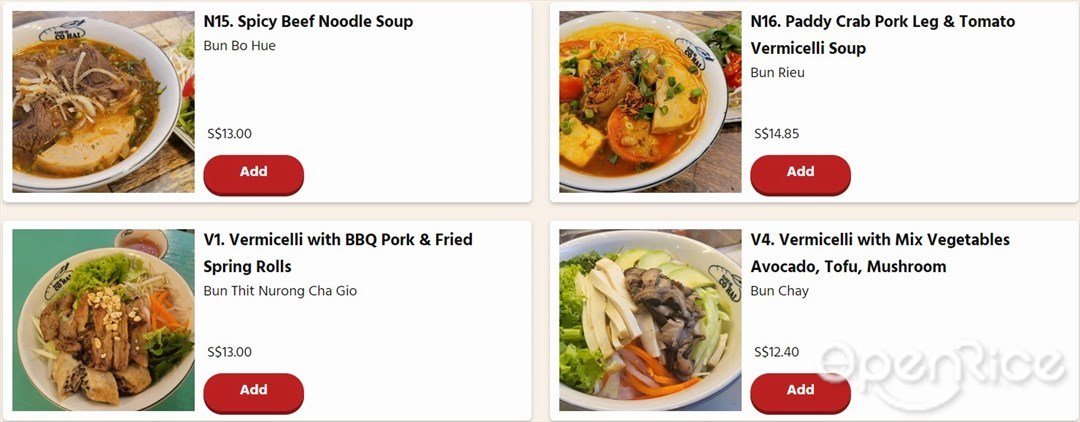1080x422 pixels.
Task: View the Bun Rieu dish image
Action: [650, 101]
